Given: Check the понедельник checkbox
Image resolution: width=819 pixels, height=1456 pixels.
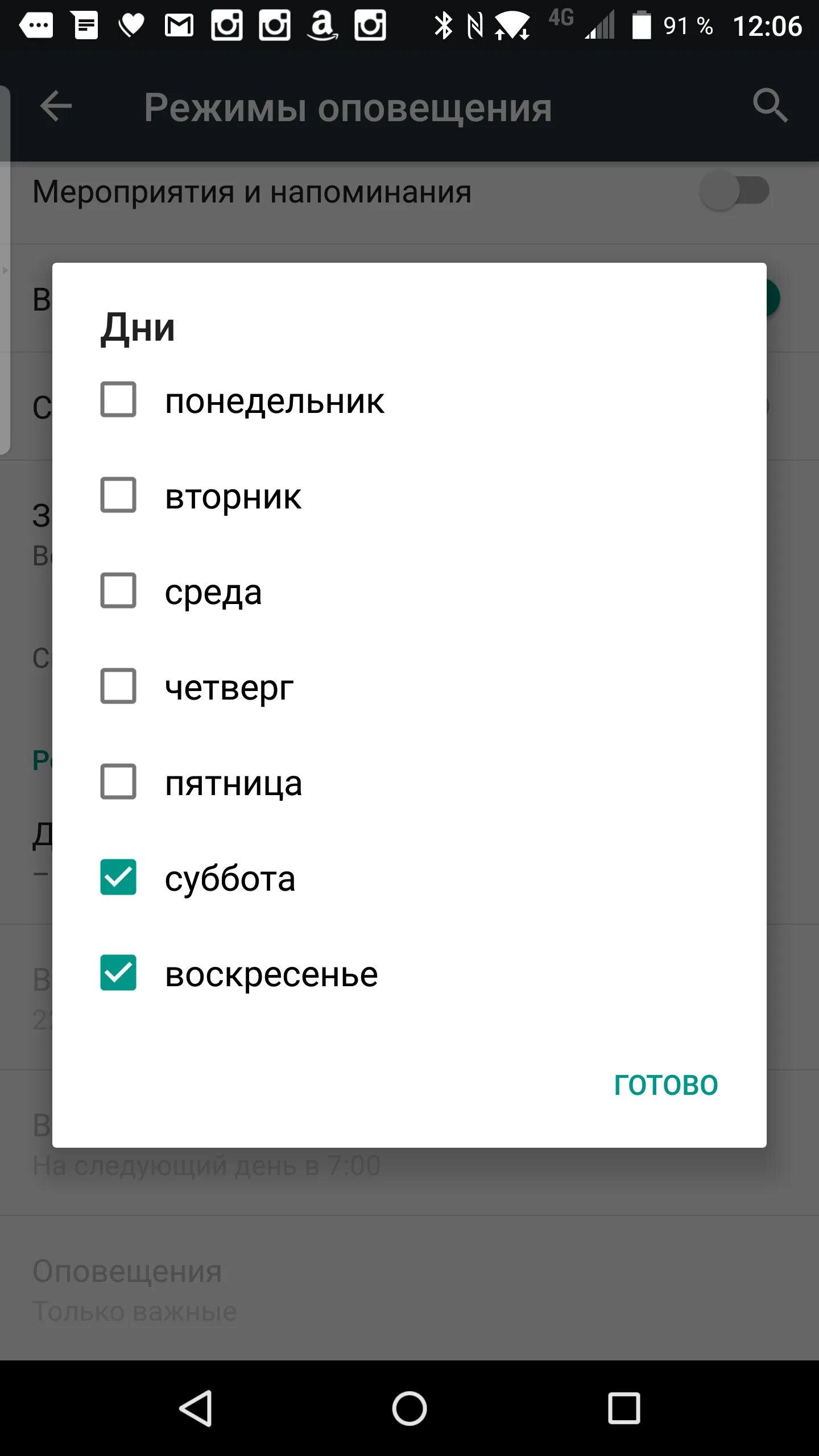Looking at the screenshot, I should [118, 399].
